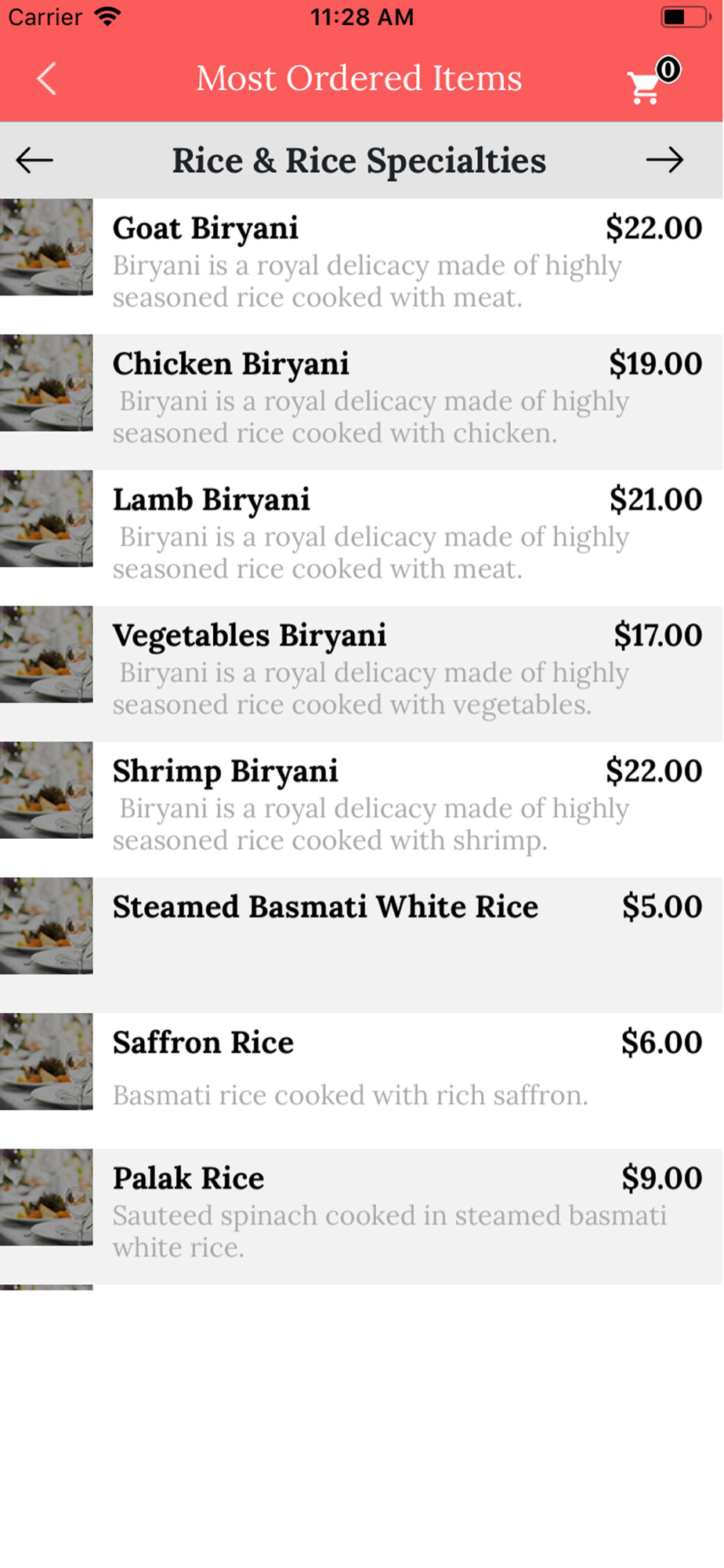The image size is (724, 1568).
Task: Open the Chicken Biryani item
Action: coord(361,402)
